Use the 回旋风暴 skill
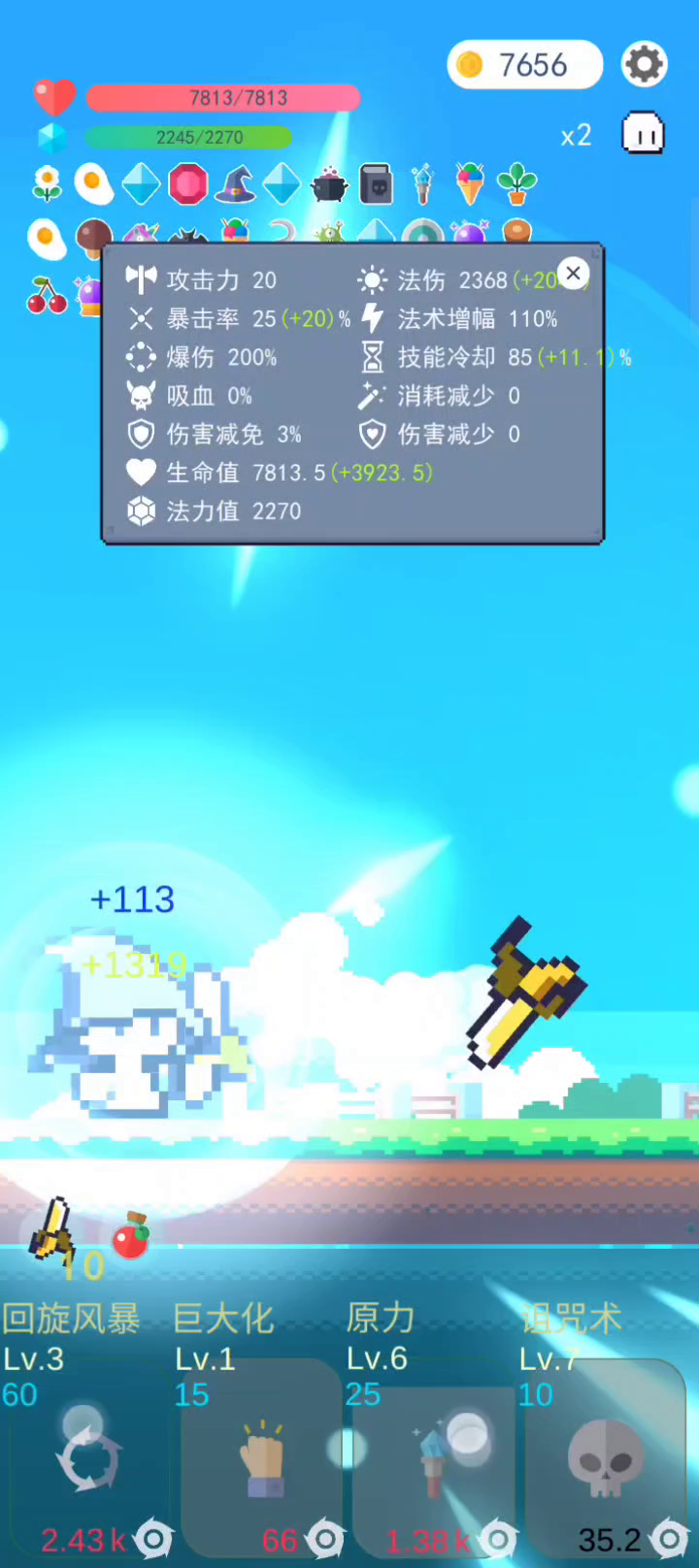699x1568 pixels. (88, 1455)
